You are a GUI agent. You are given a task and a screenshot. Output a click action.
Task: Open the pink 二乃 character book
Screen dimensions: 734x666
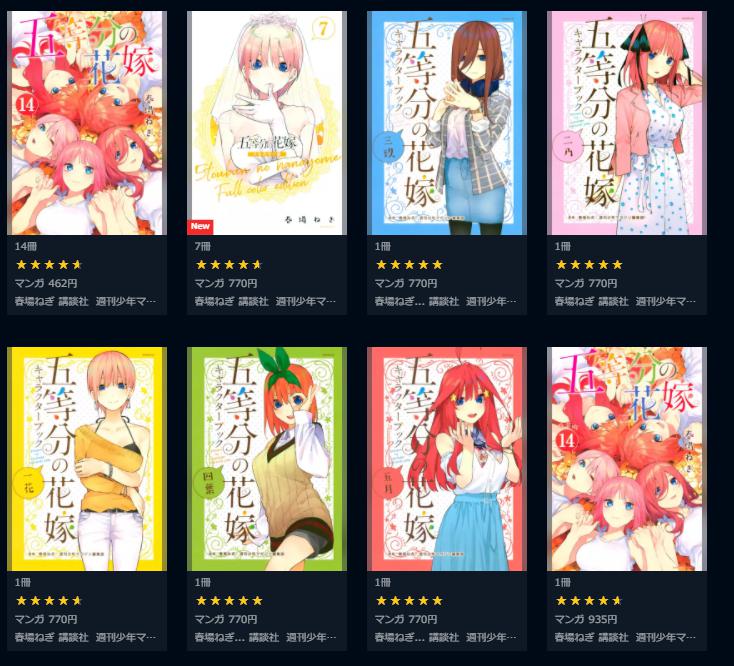click(627, 124)
